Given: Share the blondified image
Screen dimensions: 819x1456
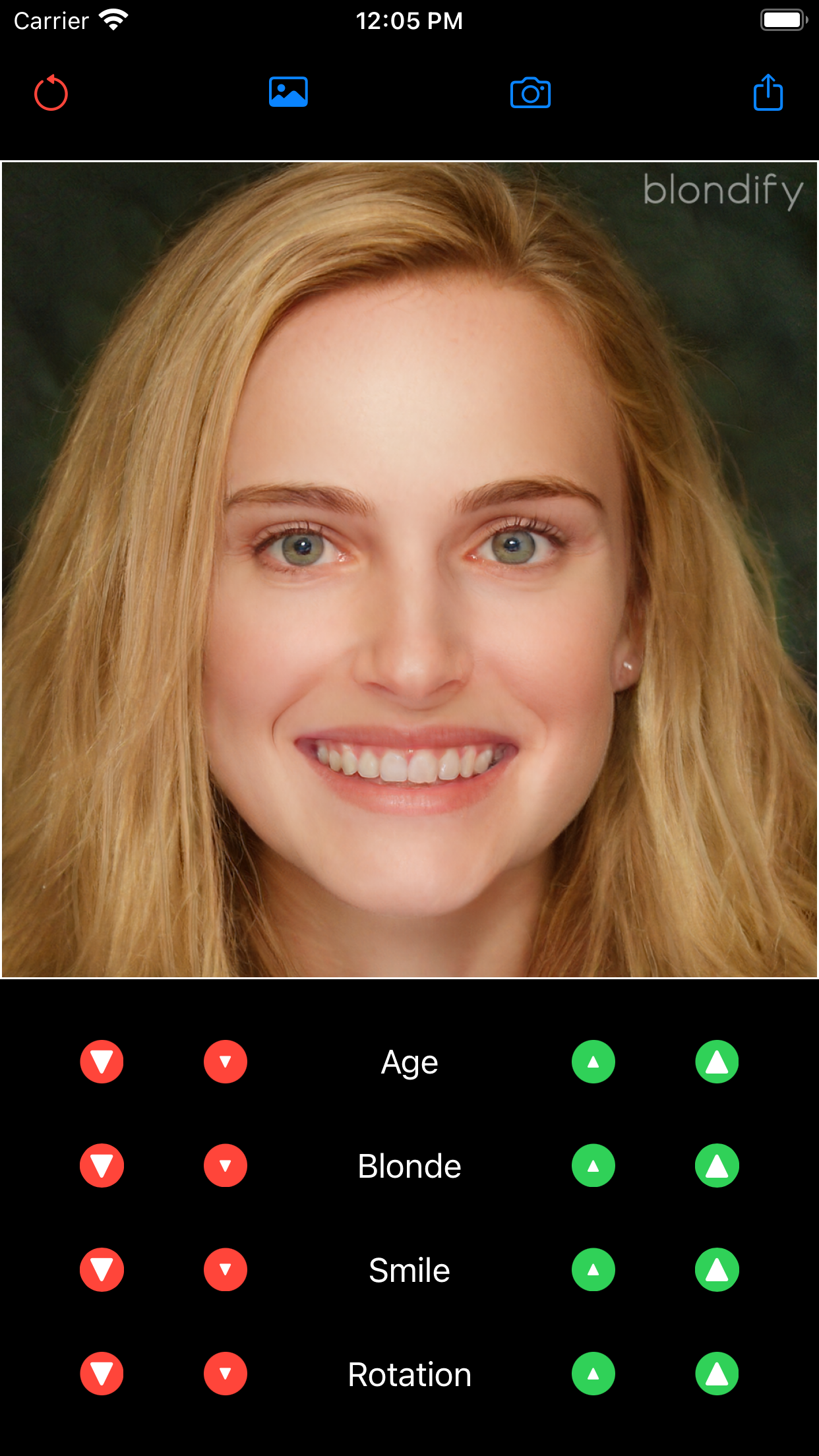Looking at the screenshot, I should coord(767,93).
